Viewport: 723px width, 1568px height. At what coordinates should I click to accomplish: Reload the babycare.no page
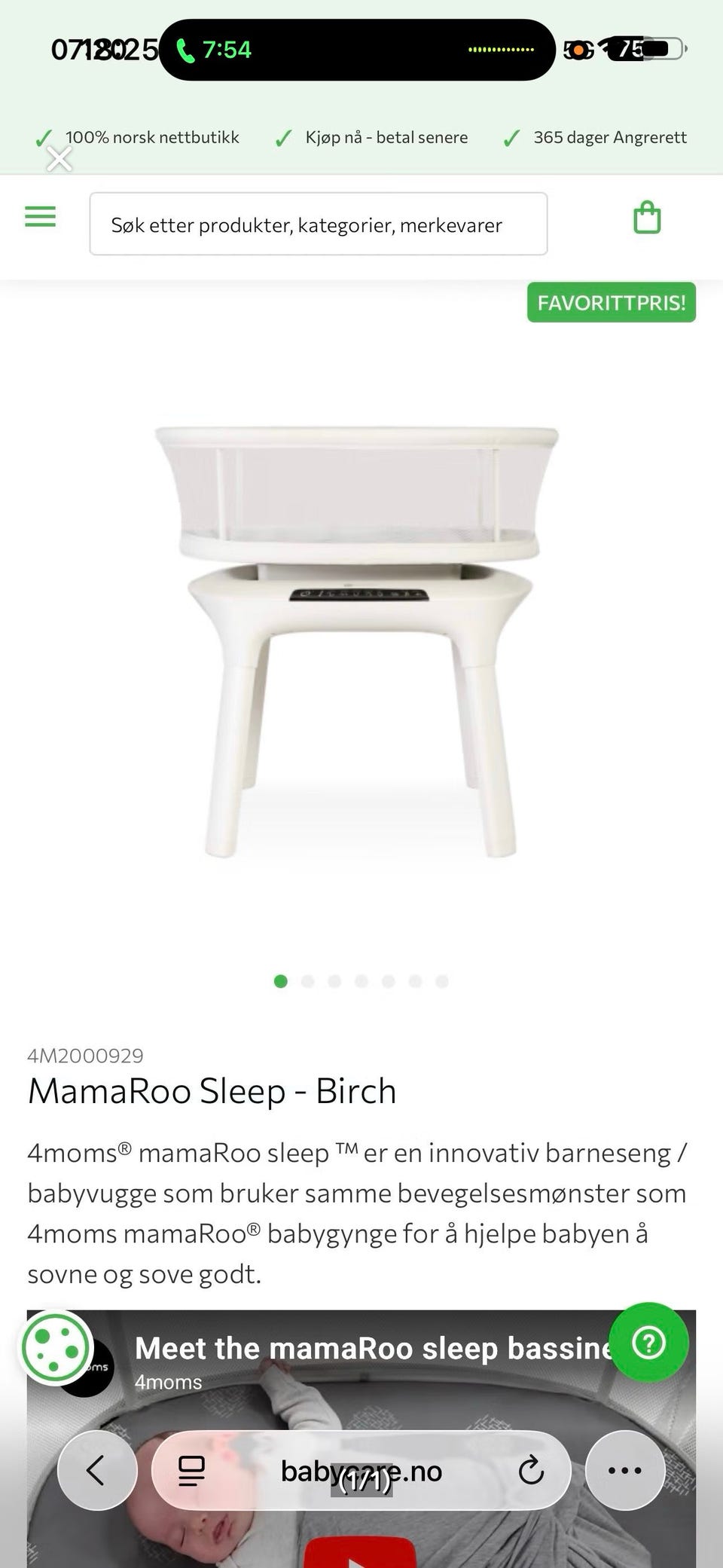531,1470
